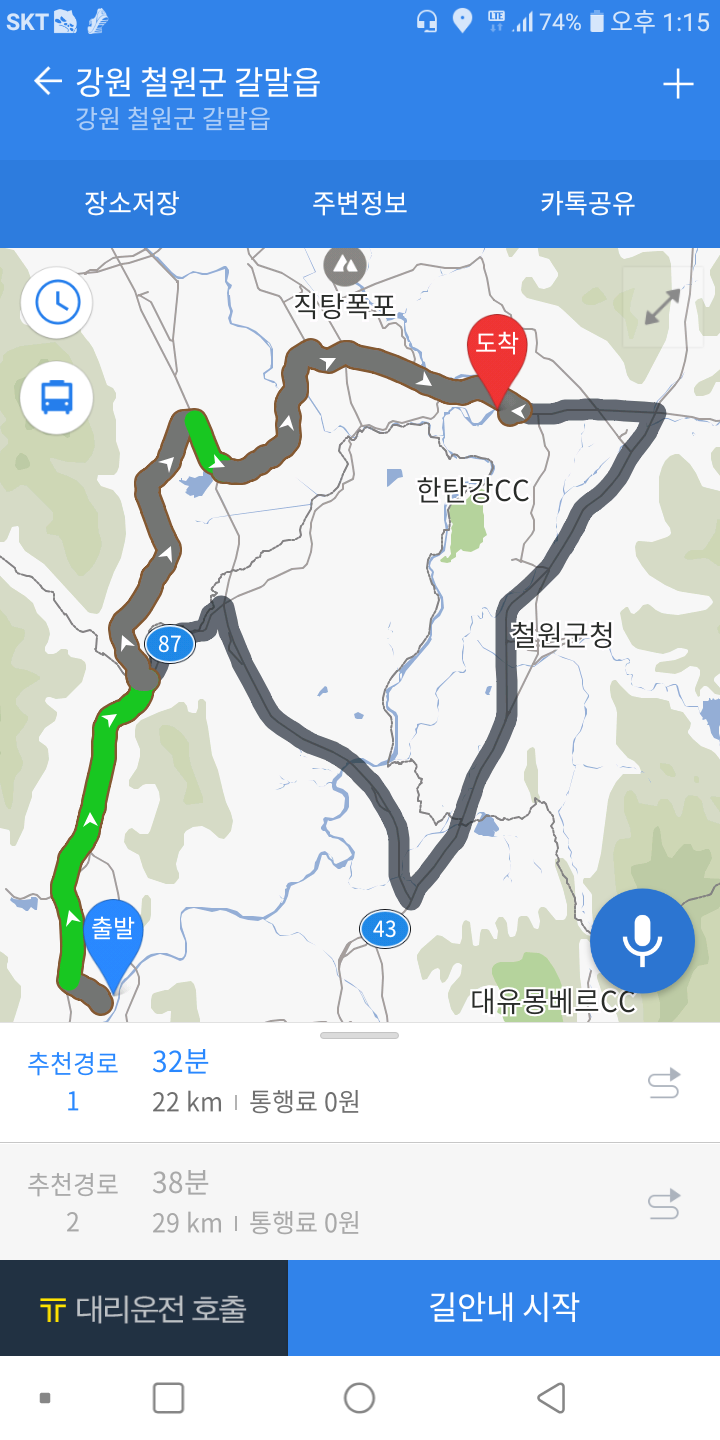This screenshot has height=1440, width=720.
Task: Go to the system home screen
Action: pos(359,1398)
